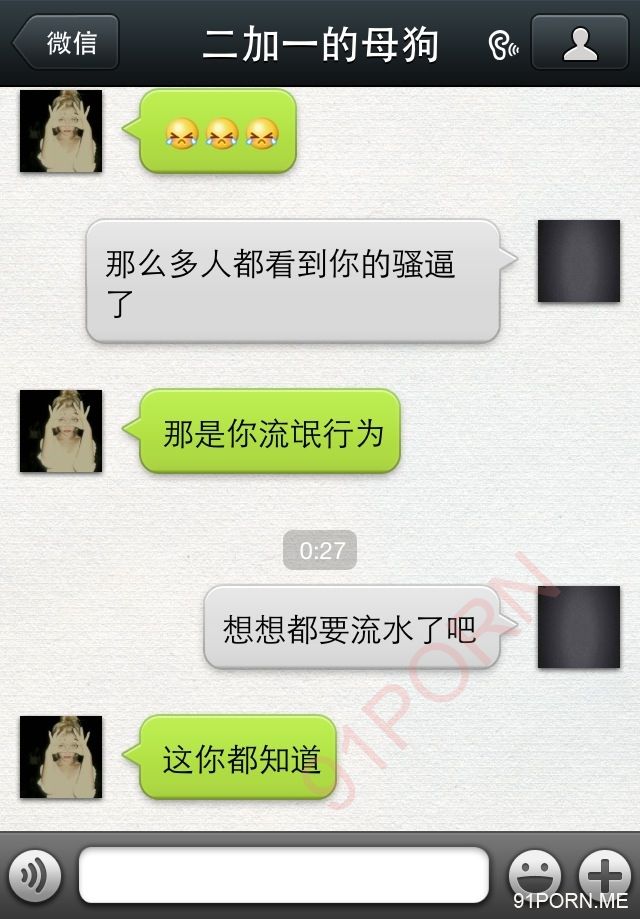
Task: Open the plus attachment menu
Action: (x=605, y=875)
